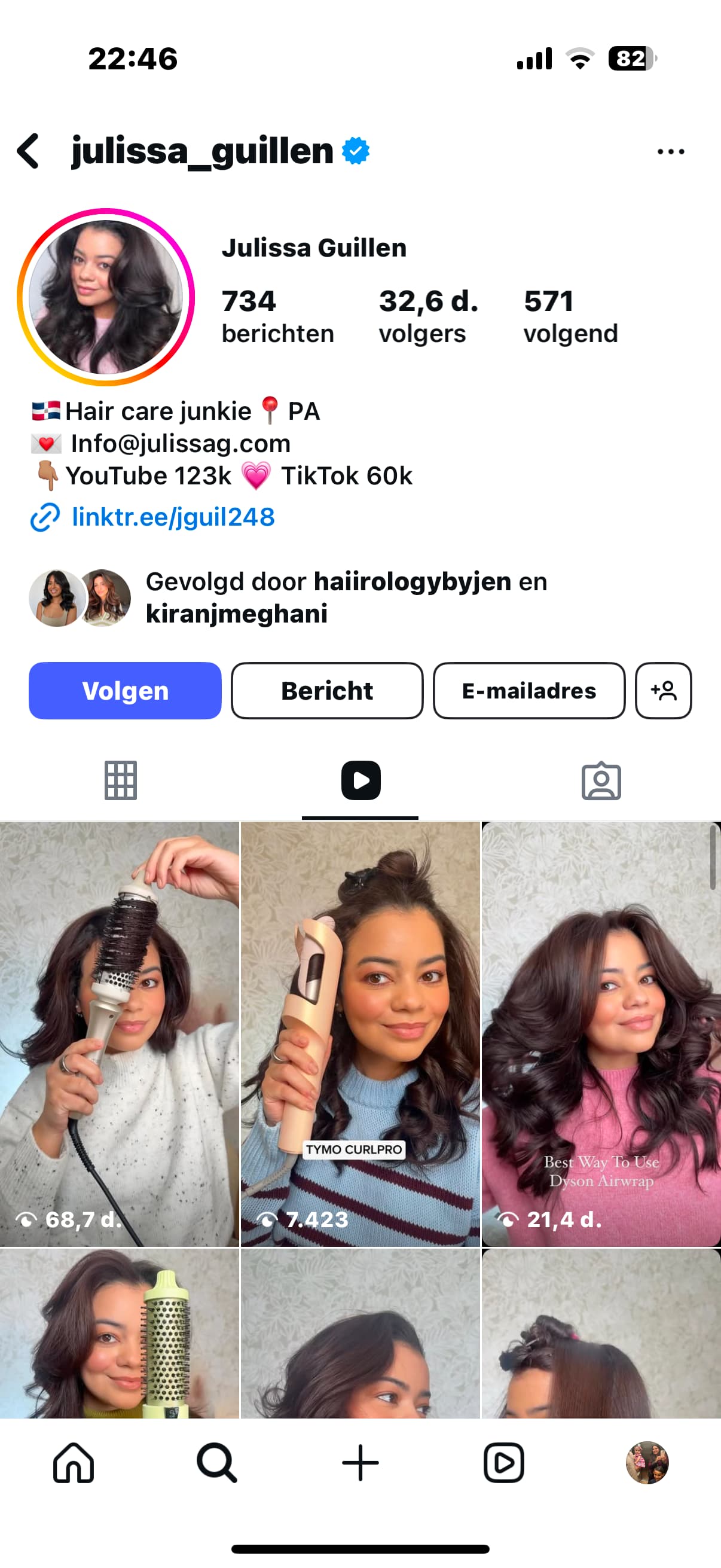This screenshot has height=1568, width=721.
Task: Open the Dyson Airwrap reel
Action: tap(601, 1033)
